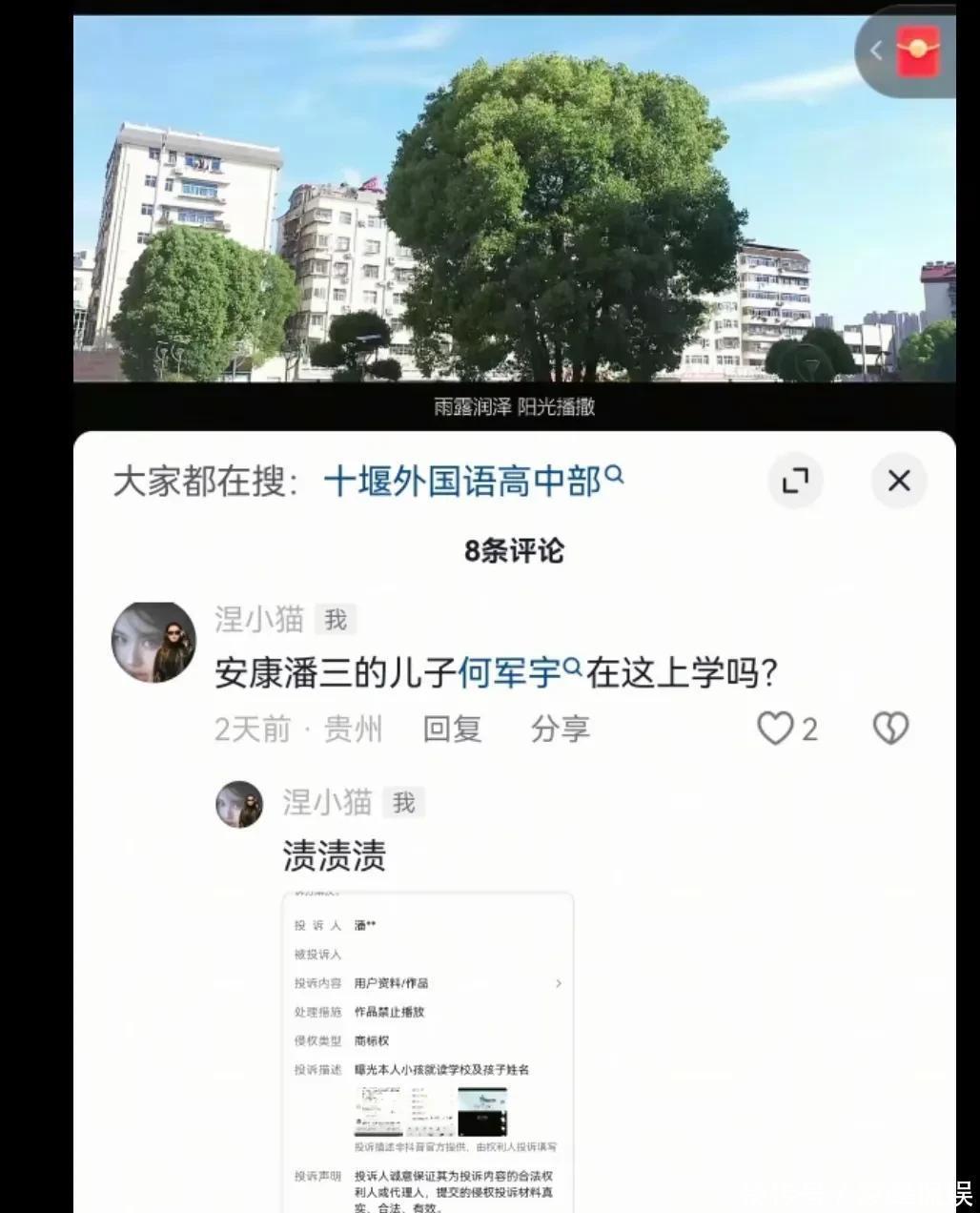The width and height of the screenshot is (980, 1213).
Task: Open the red packet floating widget
Action: pyautogui.click(x=917, y=51)
